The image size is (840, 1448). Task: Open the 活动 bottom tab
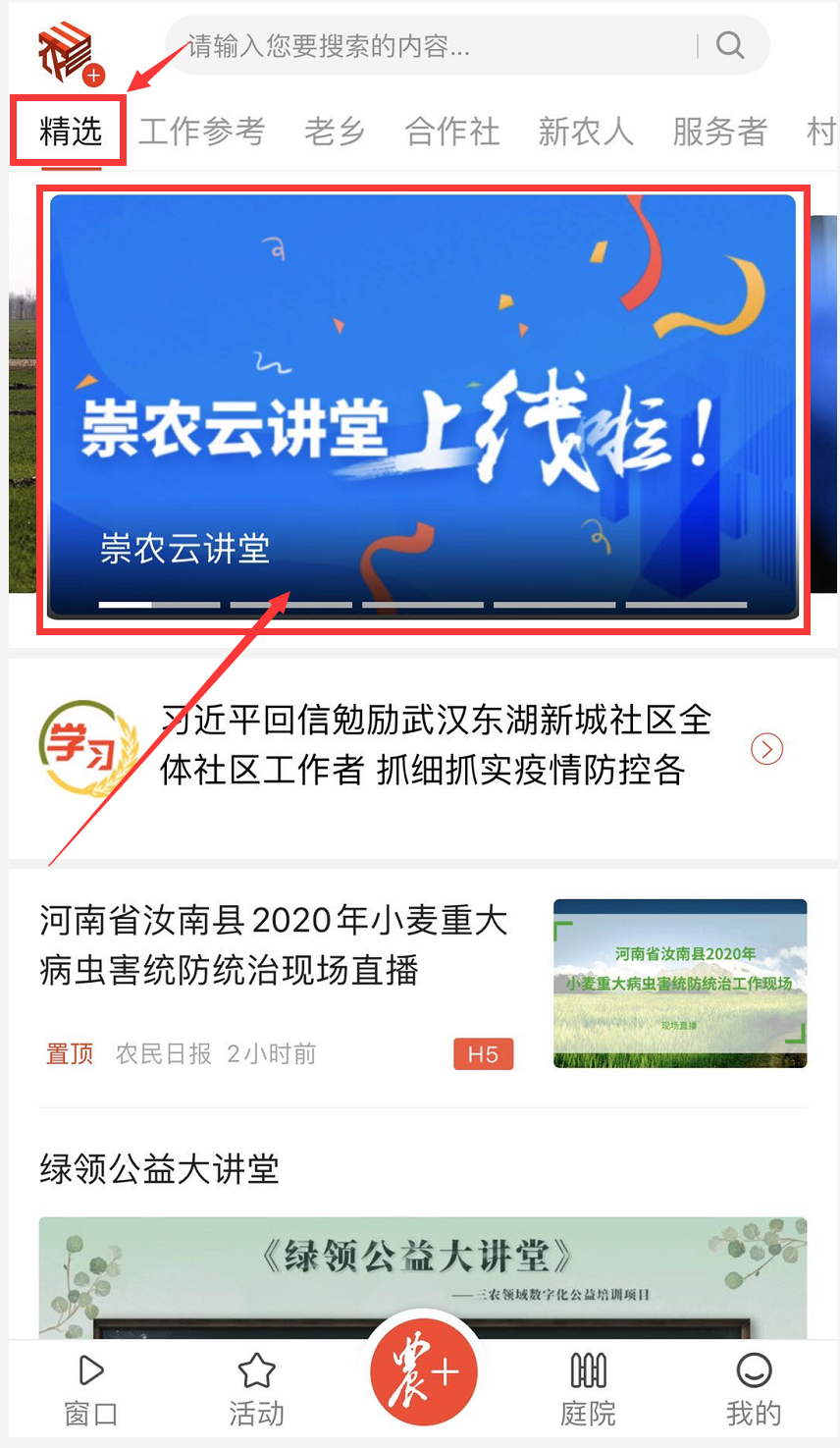coord(256,1389)
